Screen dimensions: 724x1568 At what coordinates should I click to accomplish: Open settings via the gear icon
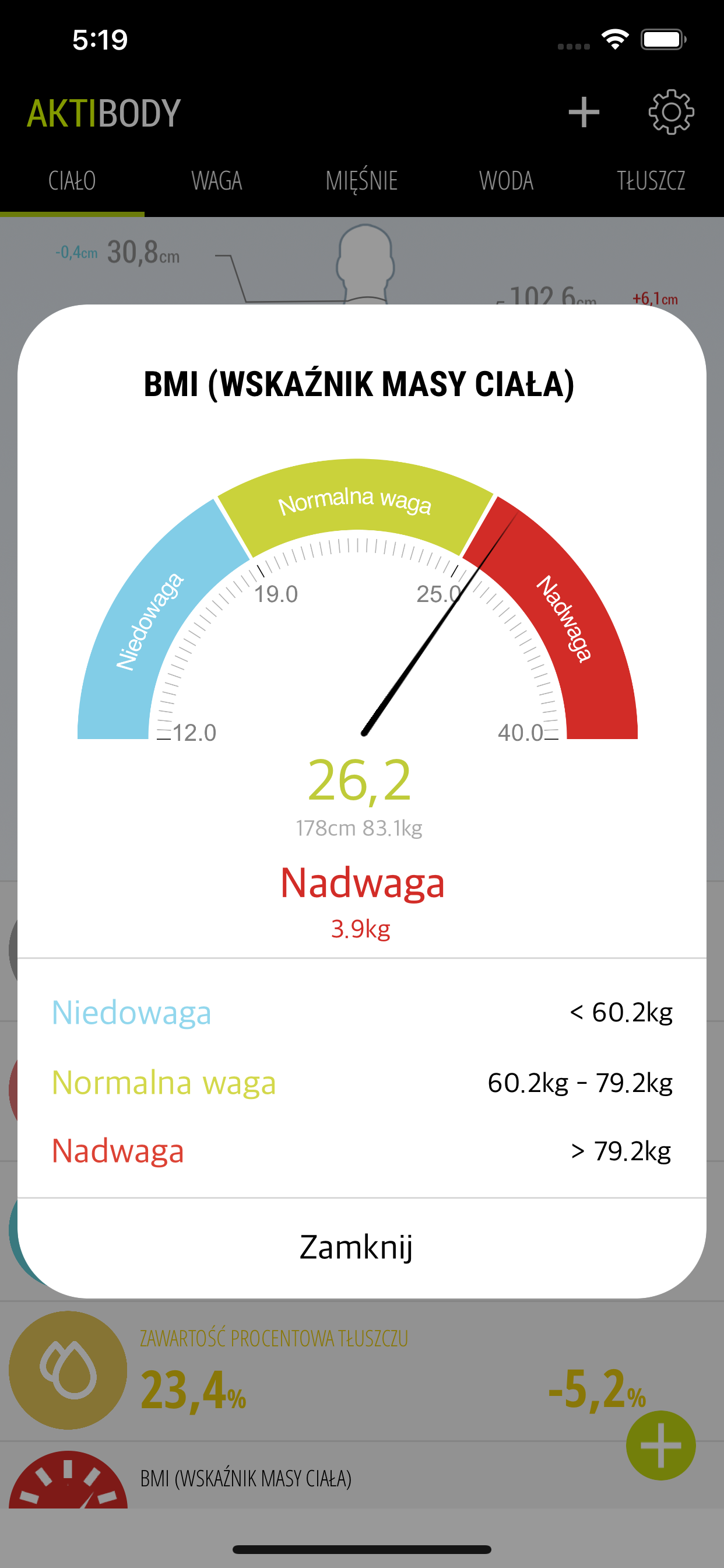pos(671,113)
